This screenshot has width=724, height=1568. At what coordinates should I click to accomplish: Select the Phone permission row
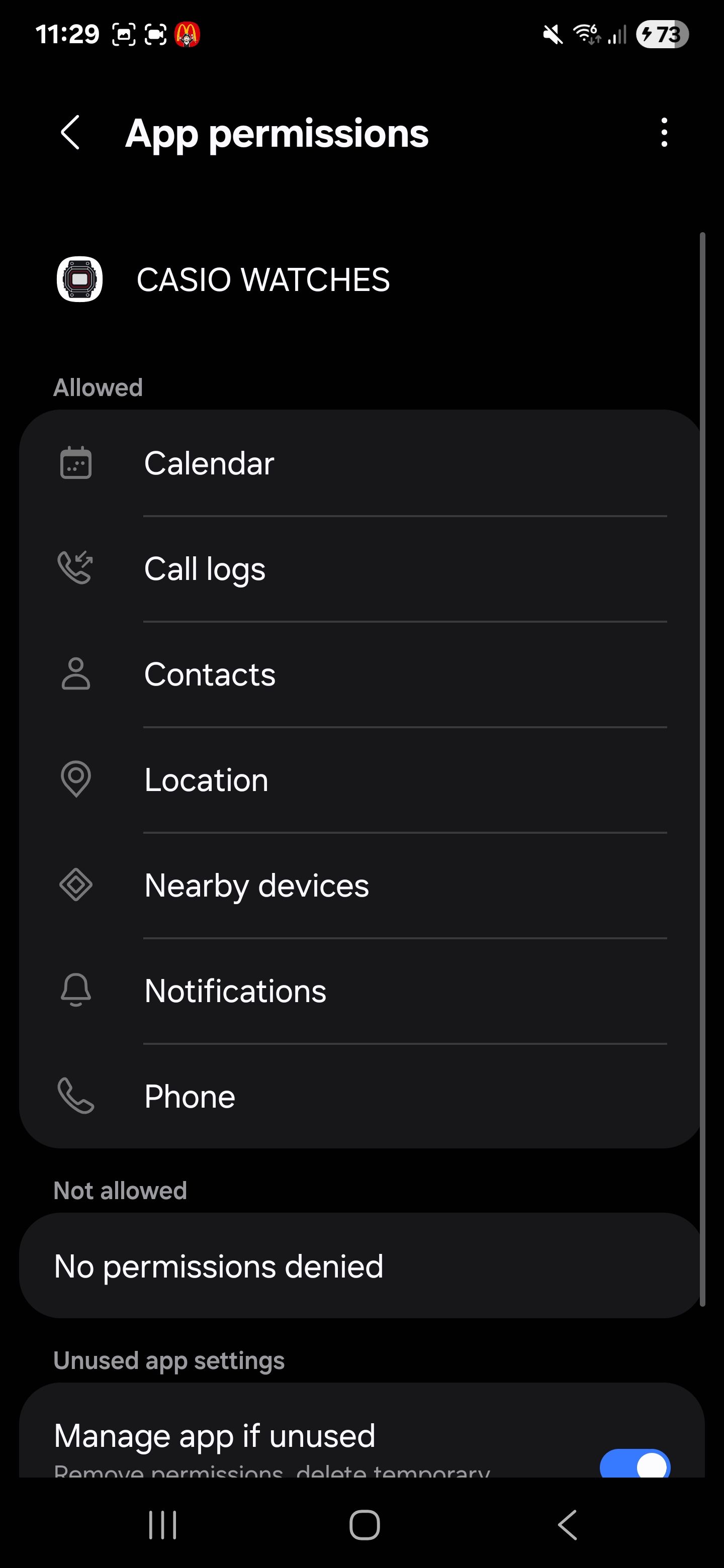point(361,1096)
